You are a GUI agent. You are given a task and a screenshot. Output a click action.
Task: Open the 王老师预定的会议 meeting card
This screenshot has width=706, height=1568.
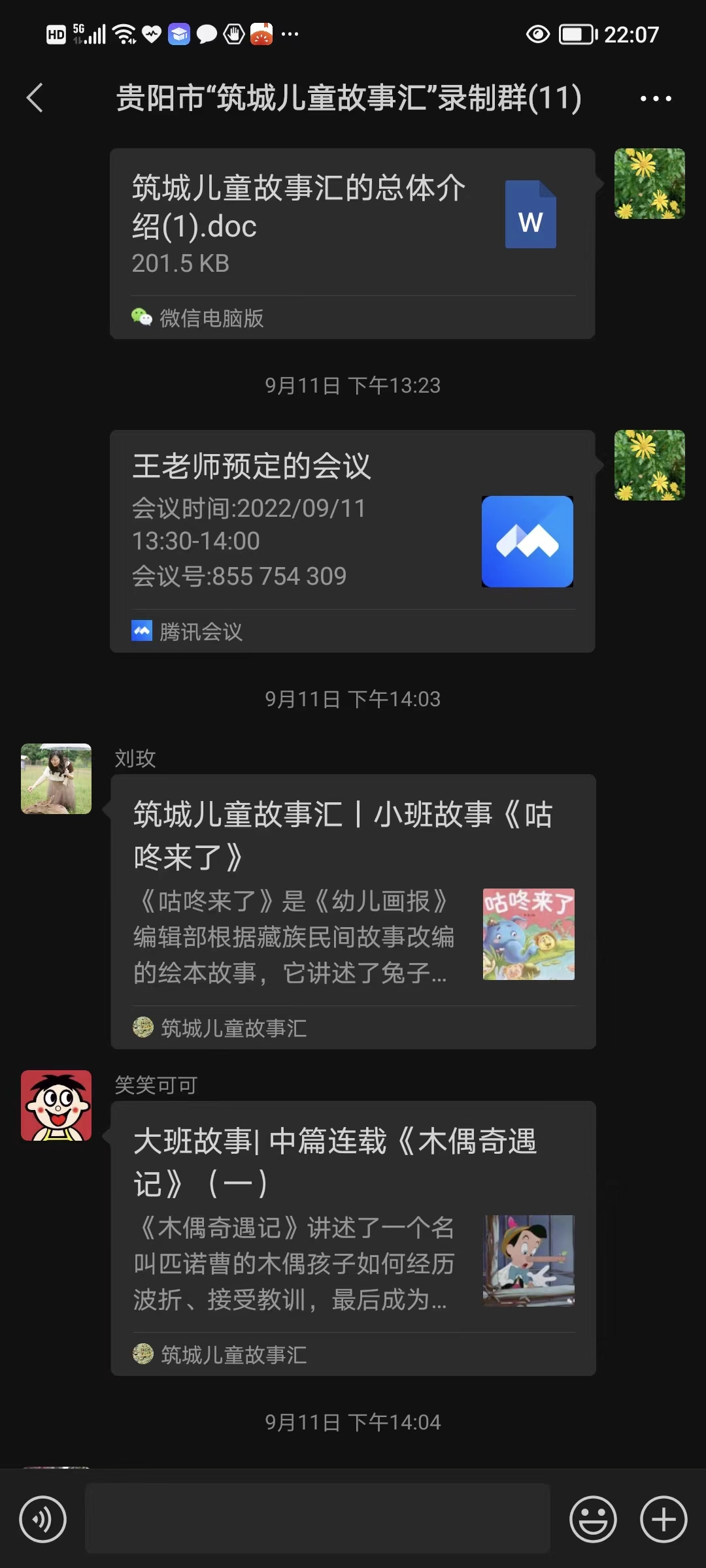(352, 541)
